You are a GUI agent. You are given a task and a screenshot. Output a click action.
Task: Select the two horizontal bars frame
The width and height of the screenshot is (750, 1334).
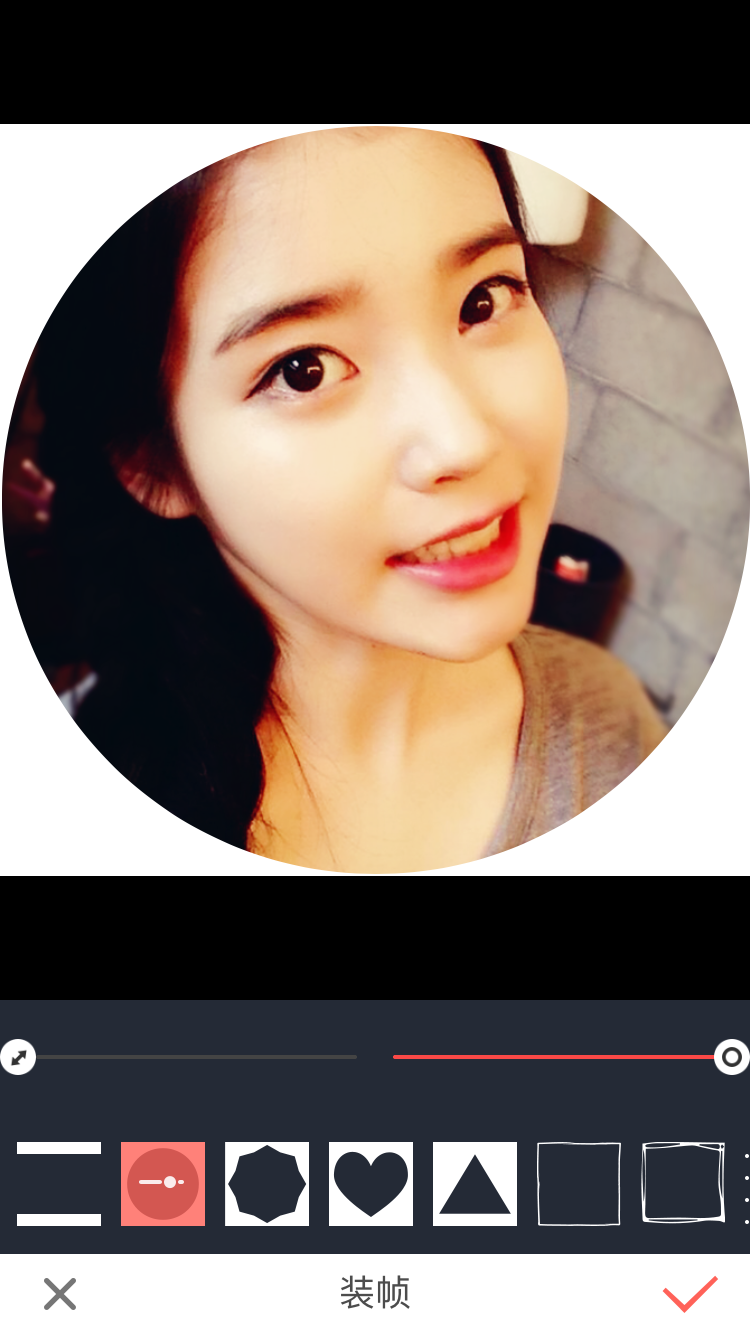59,1184
